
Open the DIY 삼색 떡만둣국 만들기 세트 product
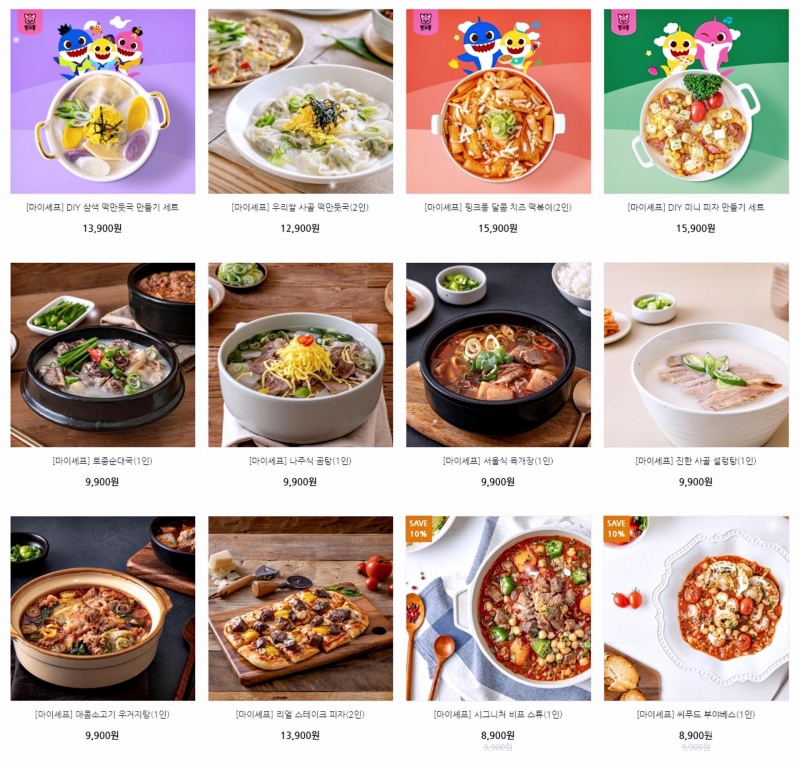(102, 101)
